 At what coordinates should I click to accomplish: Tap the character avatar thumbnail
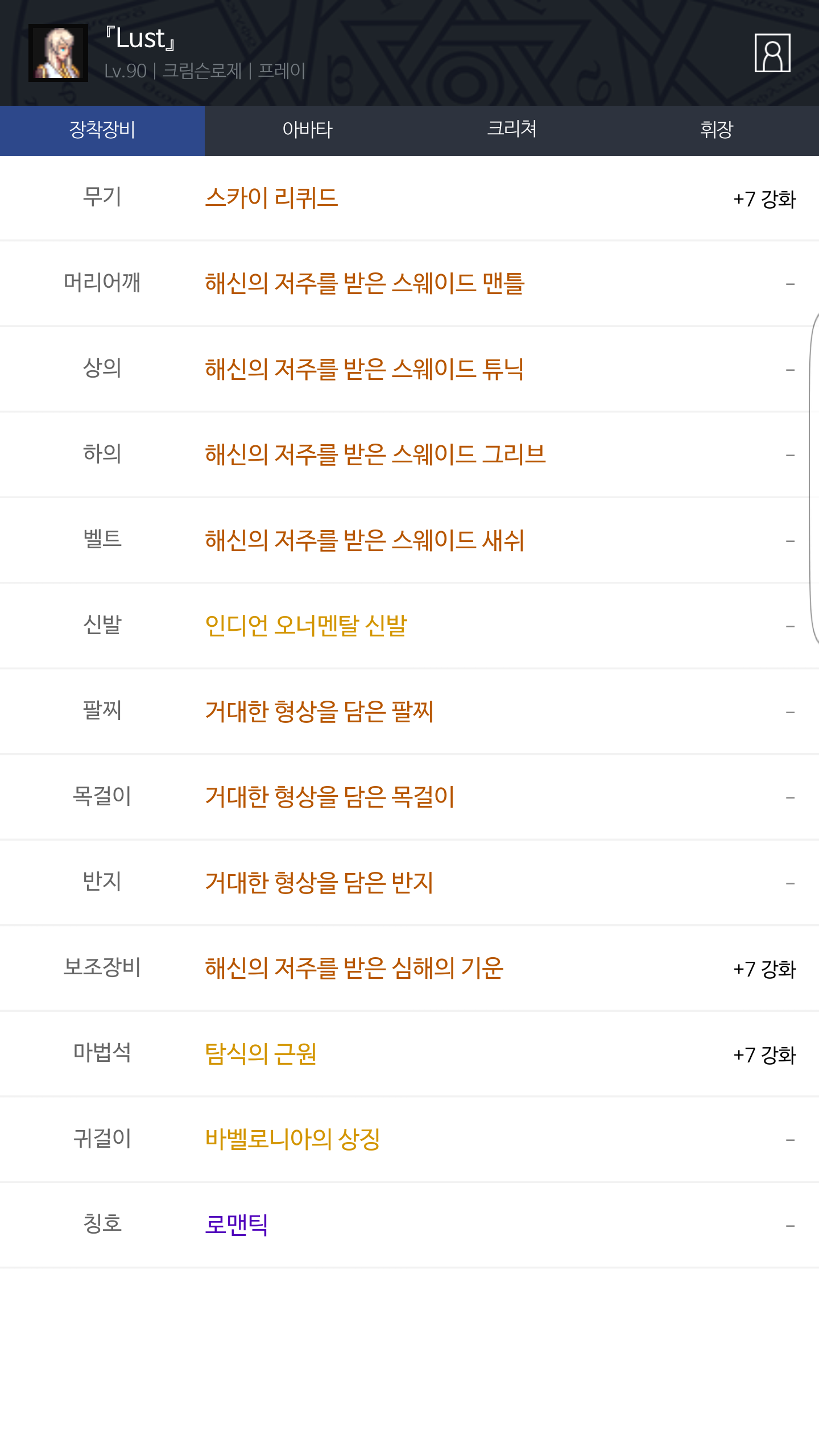point(58,53)
